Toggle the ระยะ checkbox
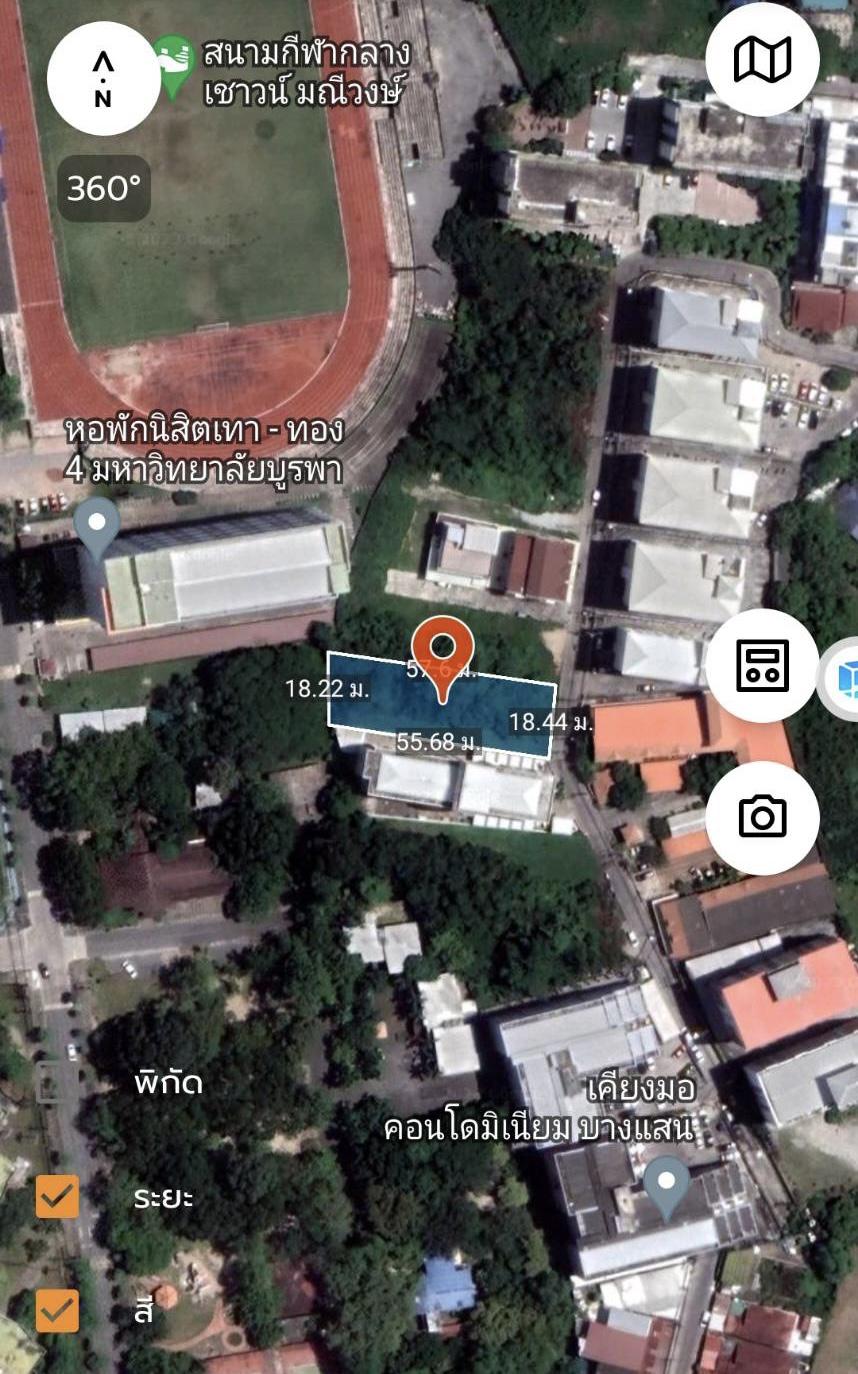Viewport: 858px width, 1374px height. click(57, 1196)
